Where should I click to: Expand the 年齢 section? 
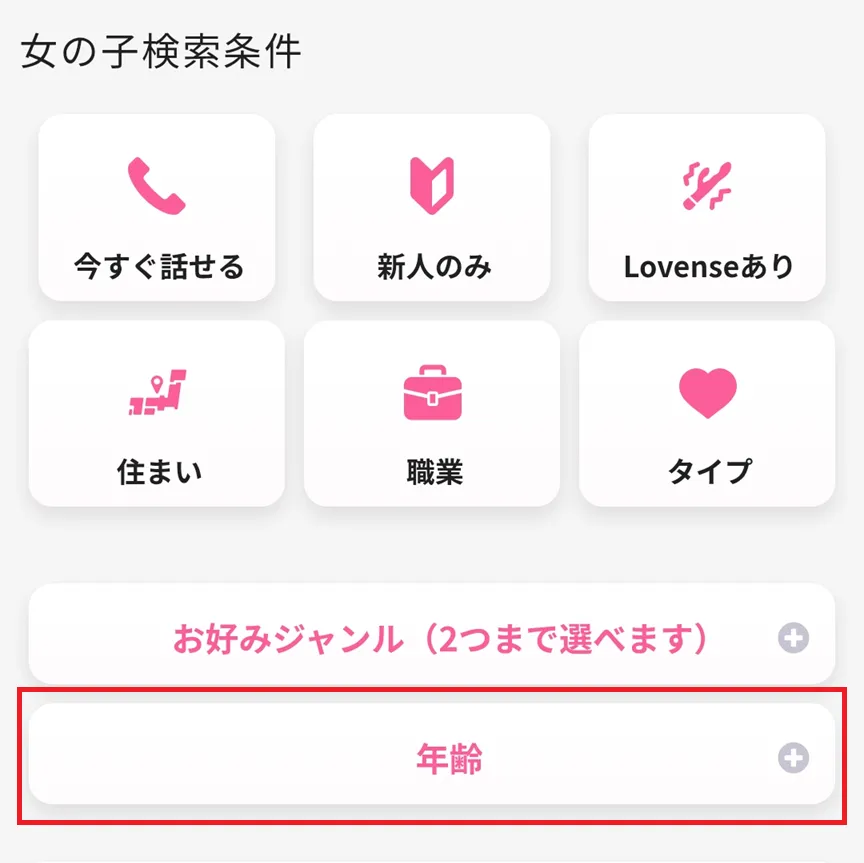click(x=432, y=758)
